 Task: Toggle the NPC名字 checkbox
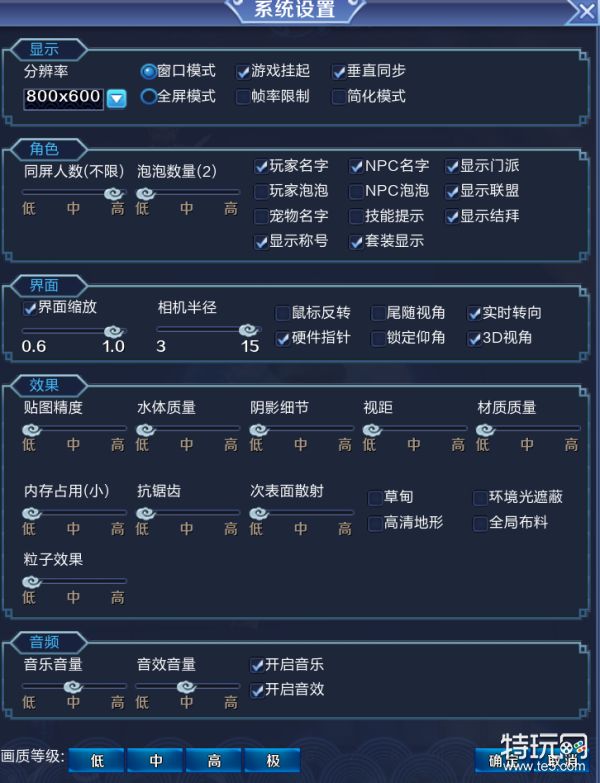coord(356,166)
